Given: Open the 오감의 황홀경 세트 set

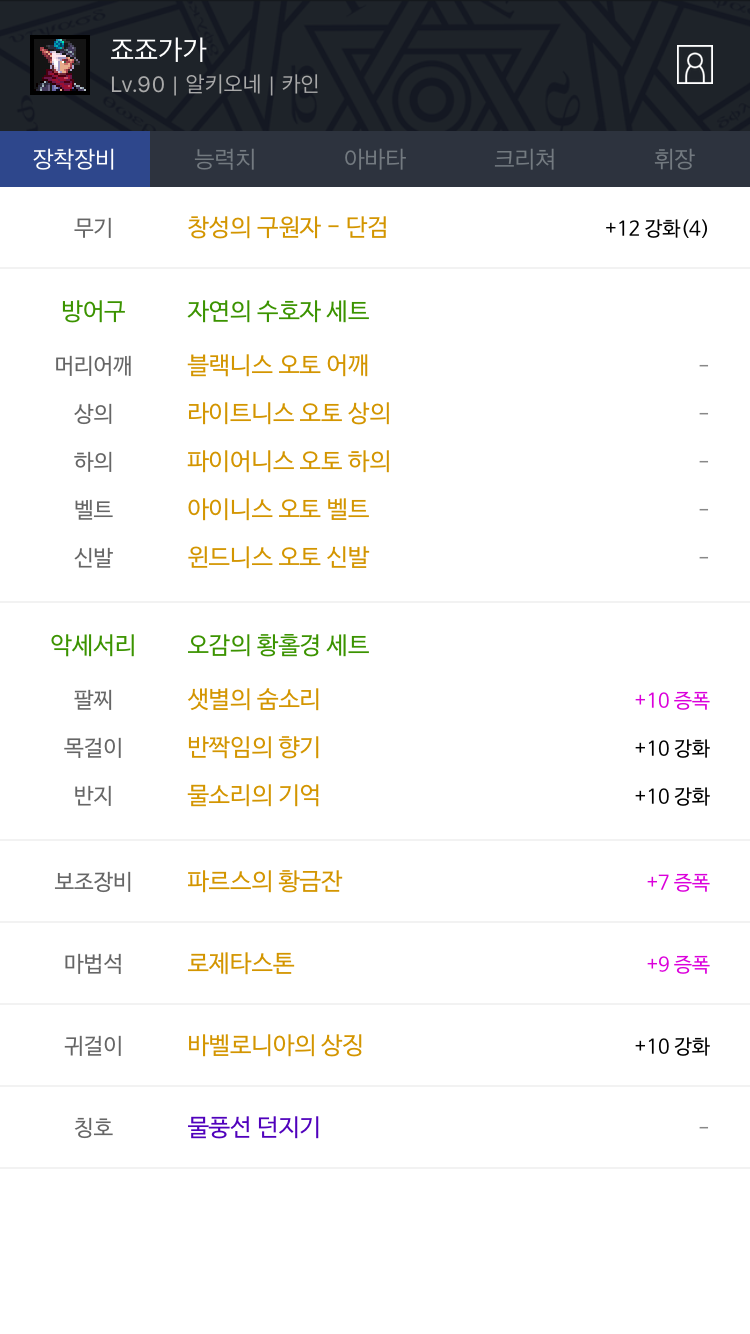Looking at the screenshot, I should (x=278, y=645).
